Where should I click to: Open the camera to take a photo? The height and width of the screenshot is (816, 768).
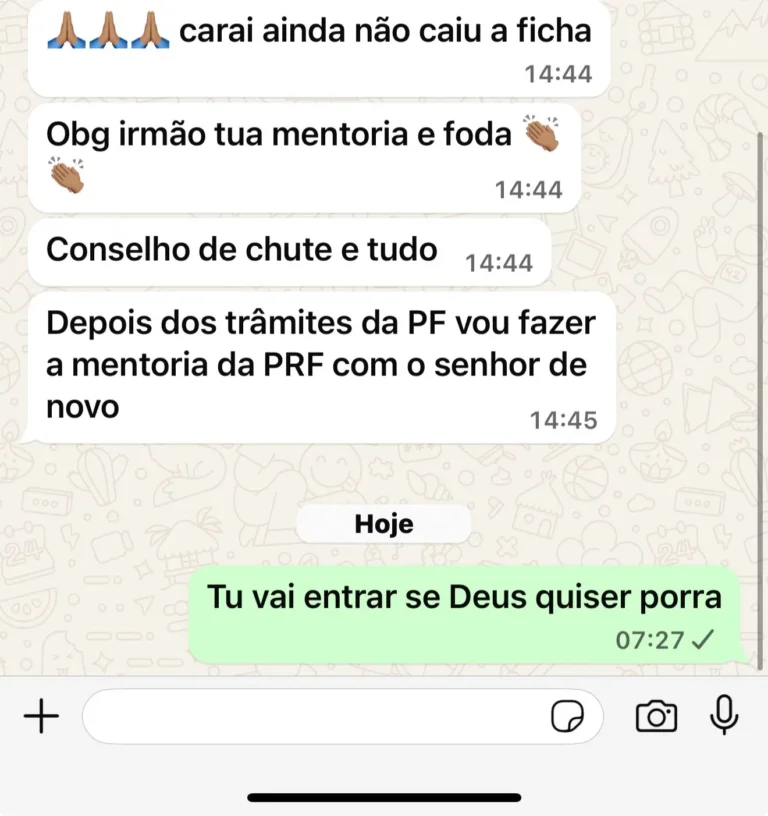[x=656, y=716]
